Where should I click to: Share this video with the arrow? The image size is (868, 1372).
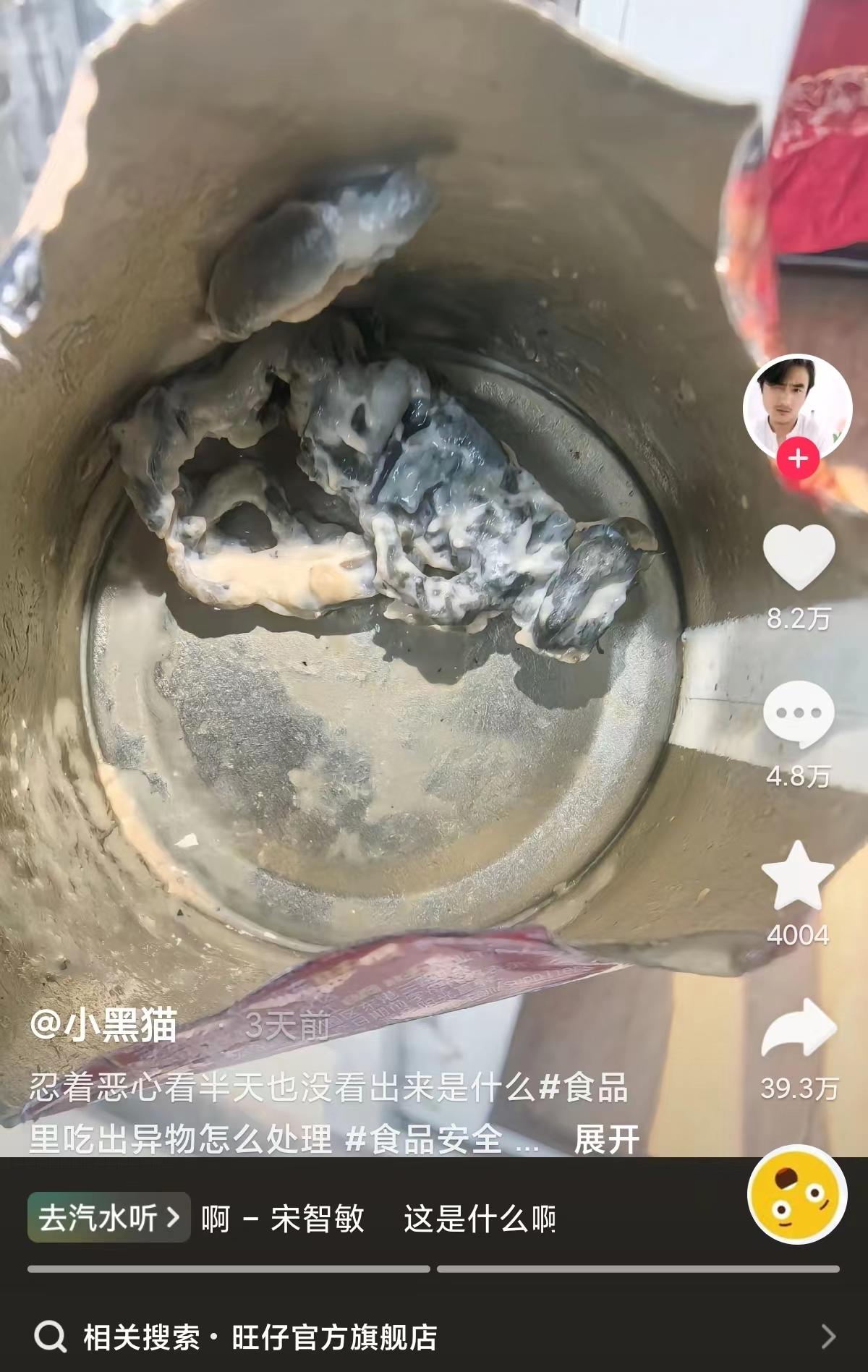(799, 1030)
